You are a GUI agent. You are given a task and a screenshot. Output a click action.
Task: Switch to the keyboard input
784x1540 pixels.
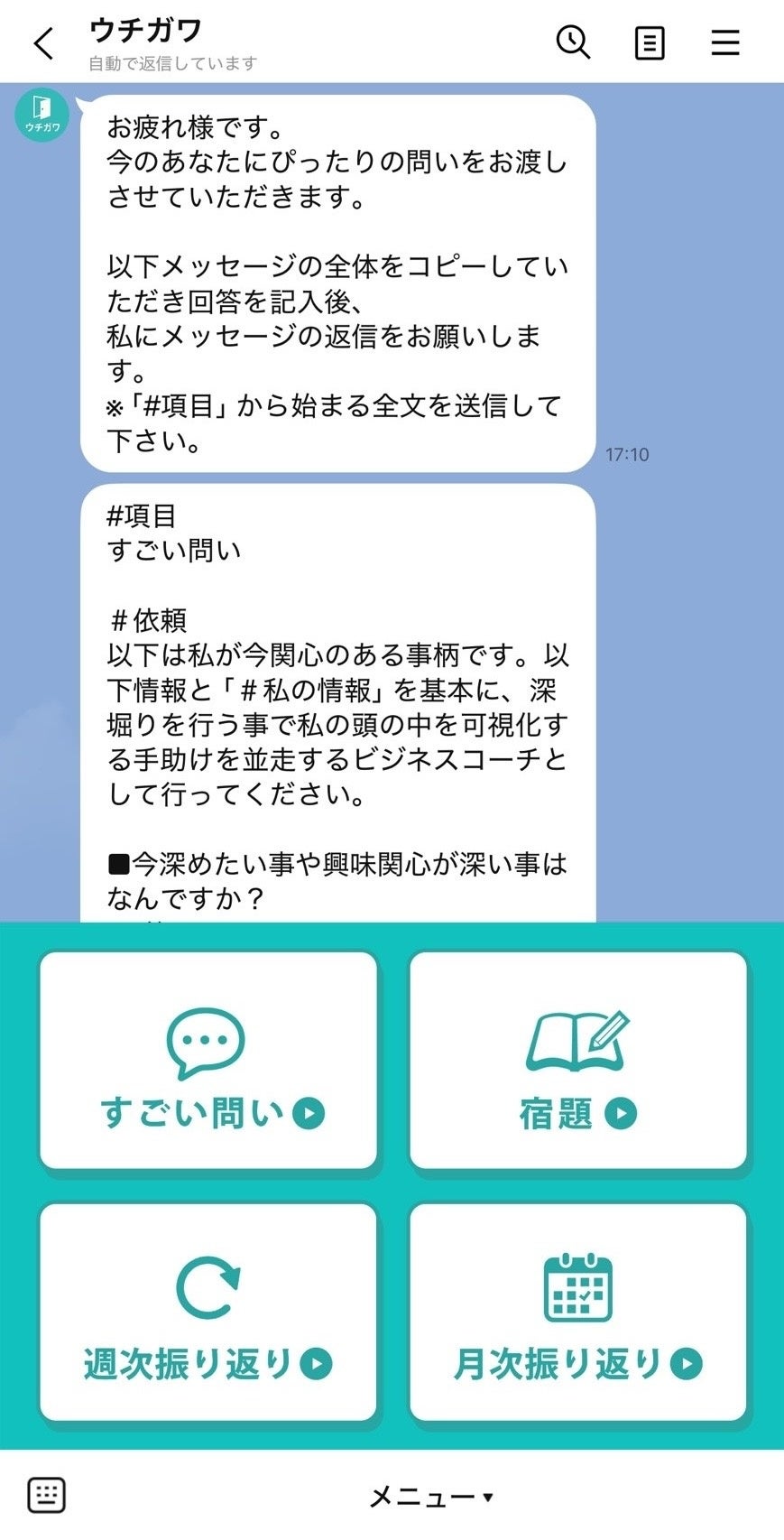[47, 1496]
